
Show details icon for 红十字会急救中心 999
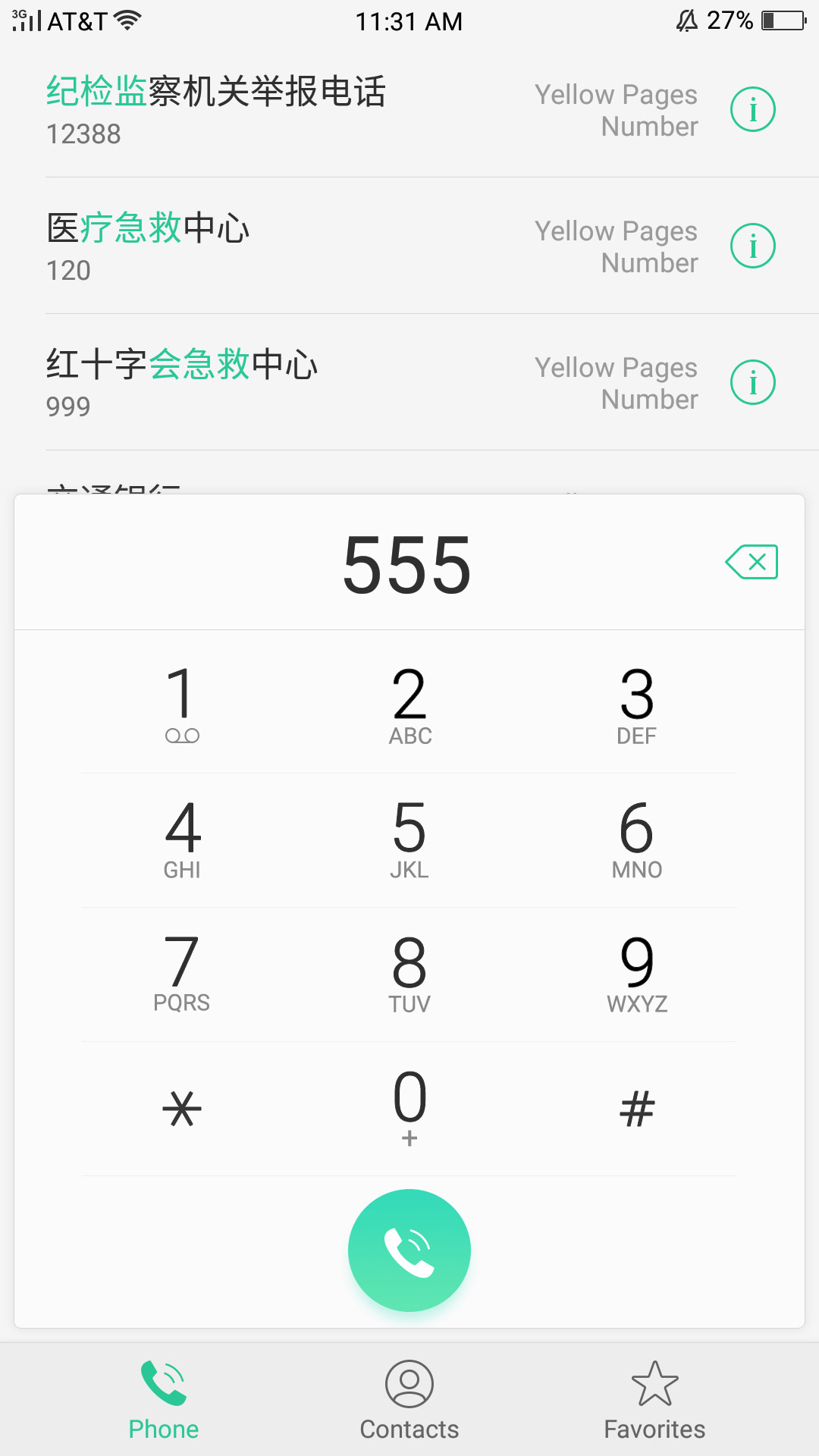[752, 383]
